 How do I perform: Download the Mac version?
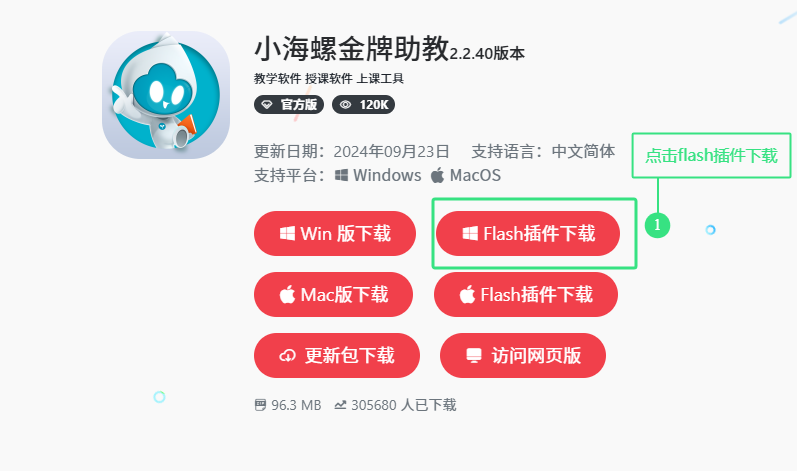(x=332, y=294)
